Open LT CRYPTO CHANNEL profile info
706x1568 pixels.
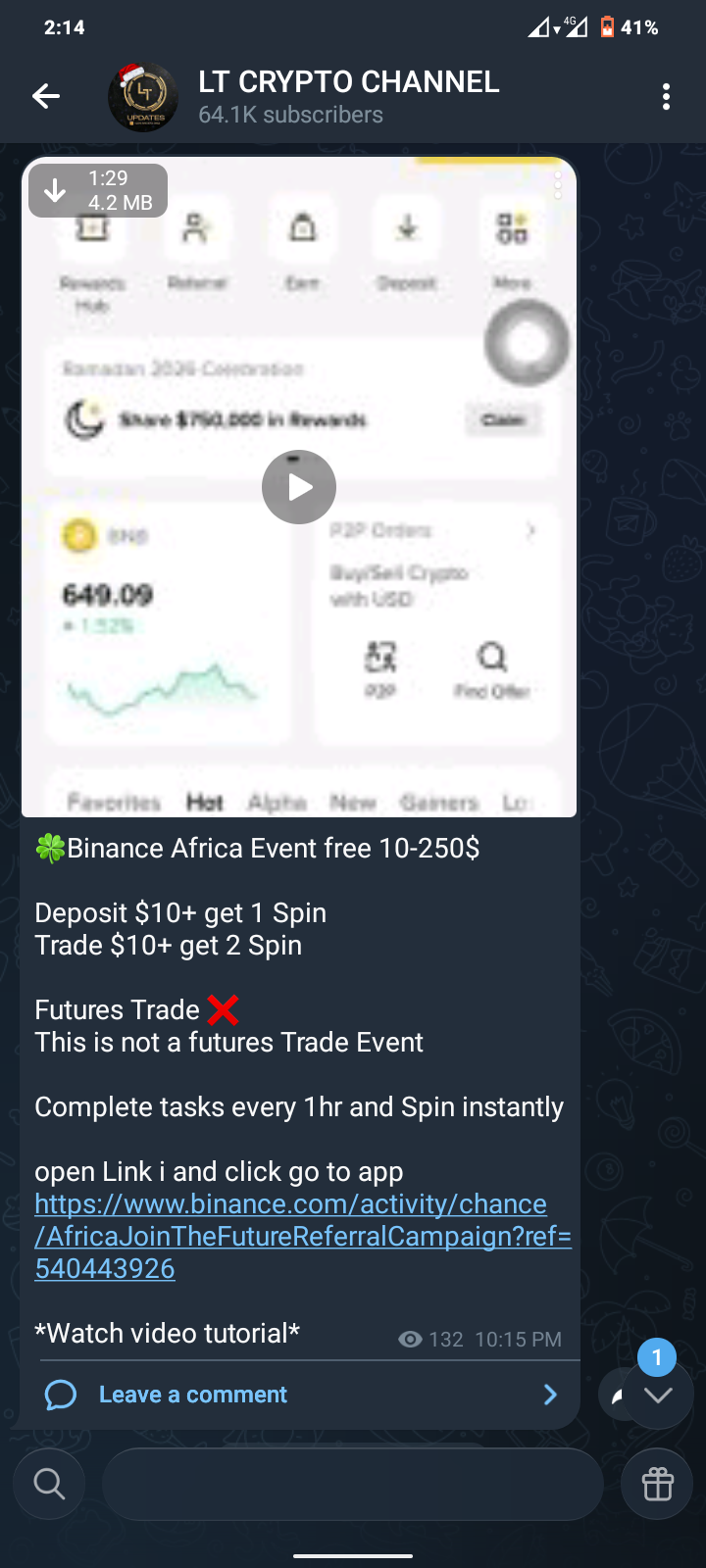[x=348, y=96]
